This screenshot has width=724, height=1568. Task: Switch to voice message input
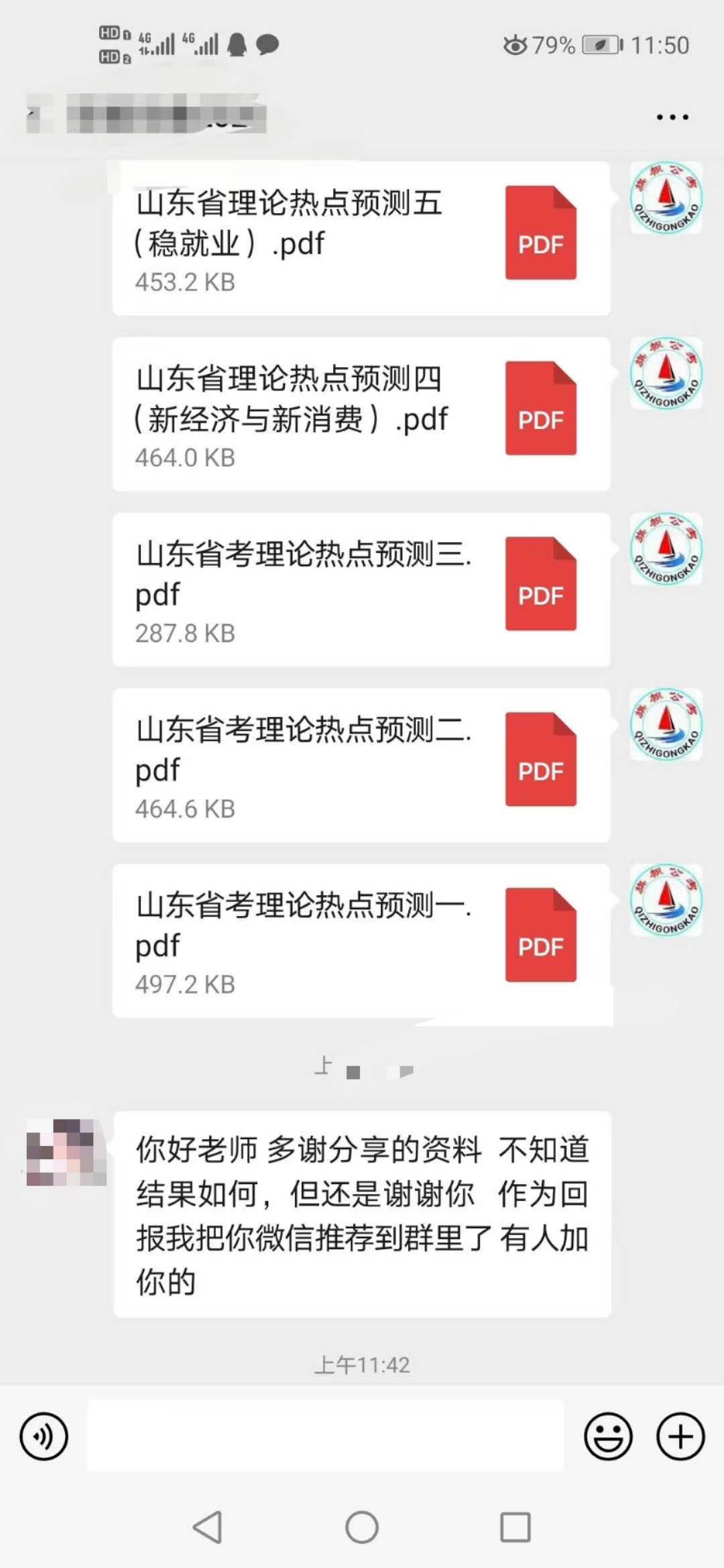coord(44,1436)
